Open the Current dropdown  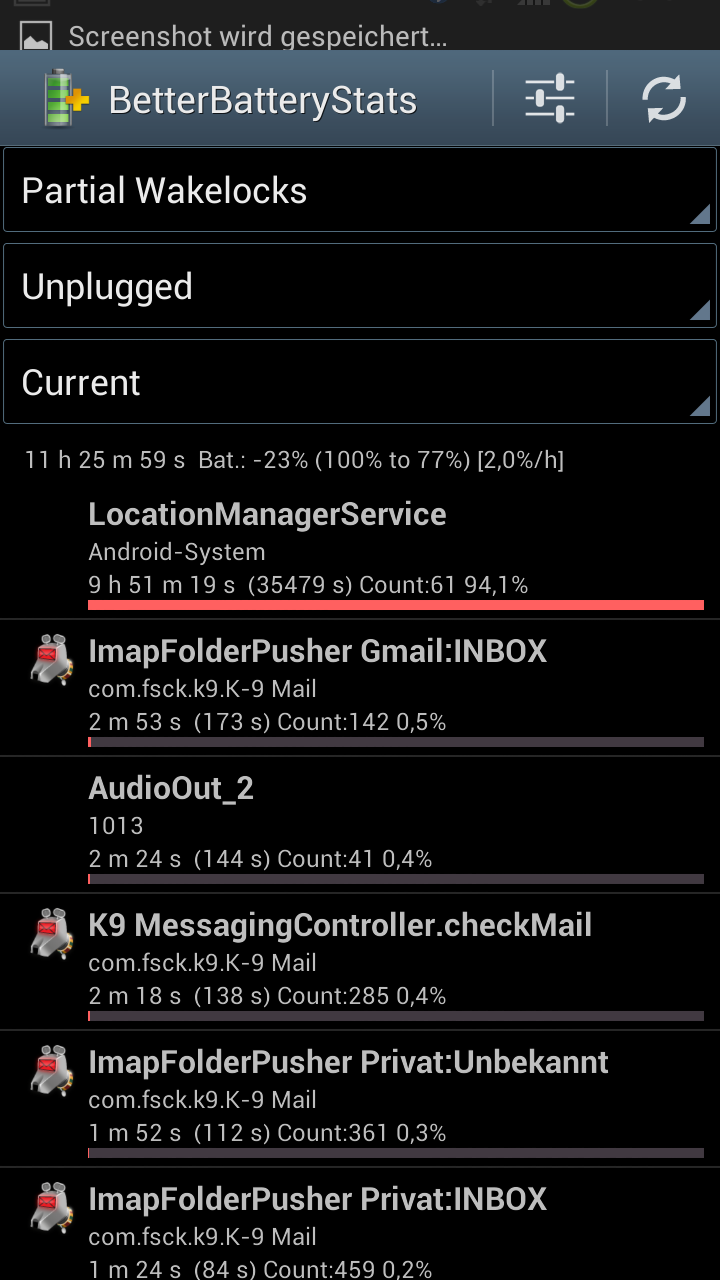click(360, 382)
